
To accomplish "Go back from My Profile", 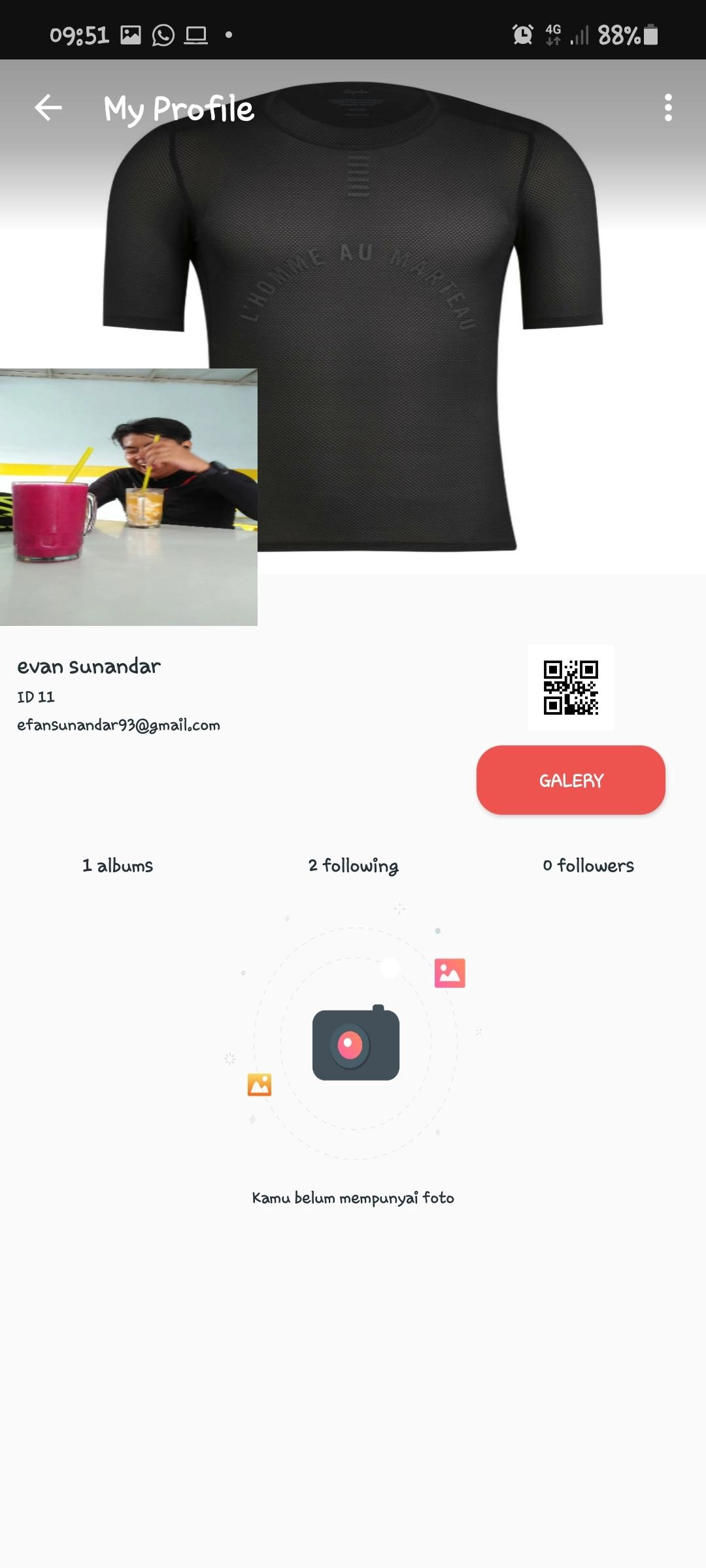I will pyautogui.click(x=48, y=108).
